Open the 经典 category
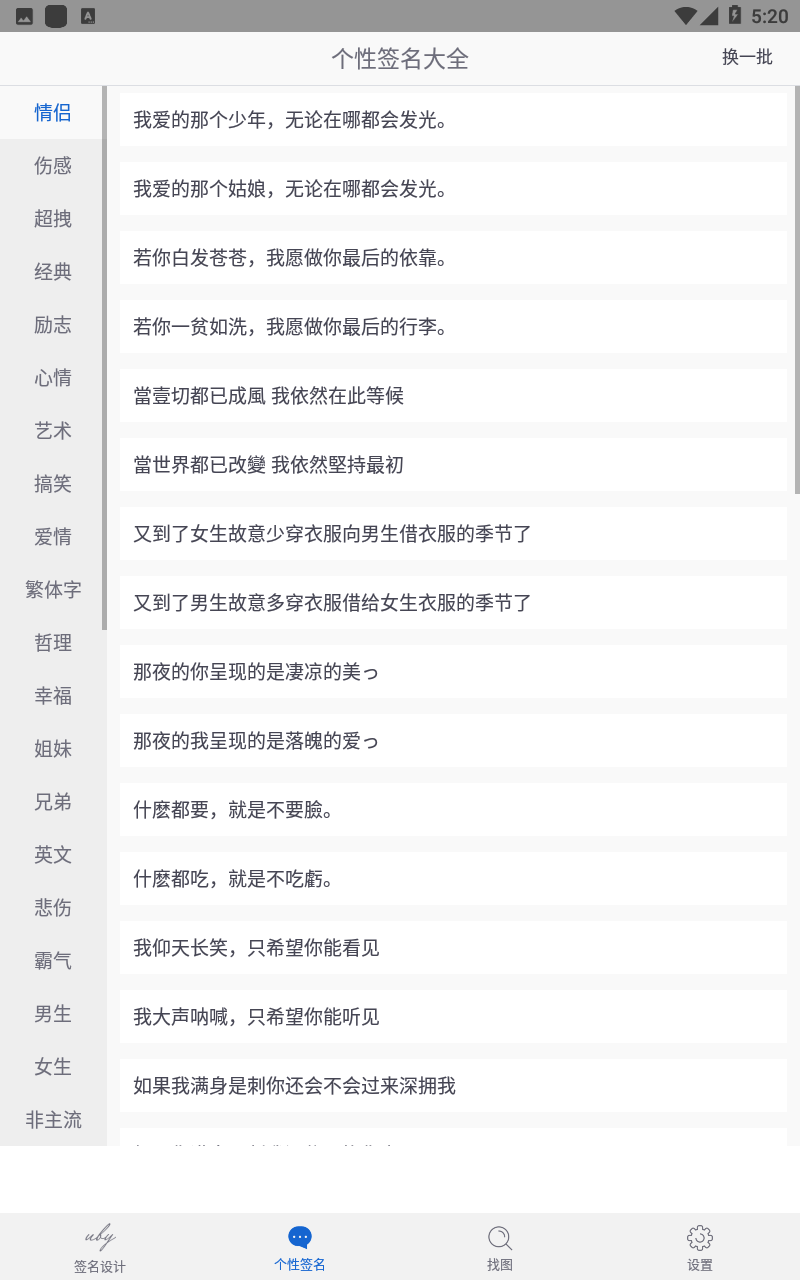The image size is (800, 1280). [x=53, y=272]
